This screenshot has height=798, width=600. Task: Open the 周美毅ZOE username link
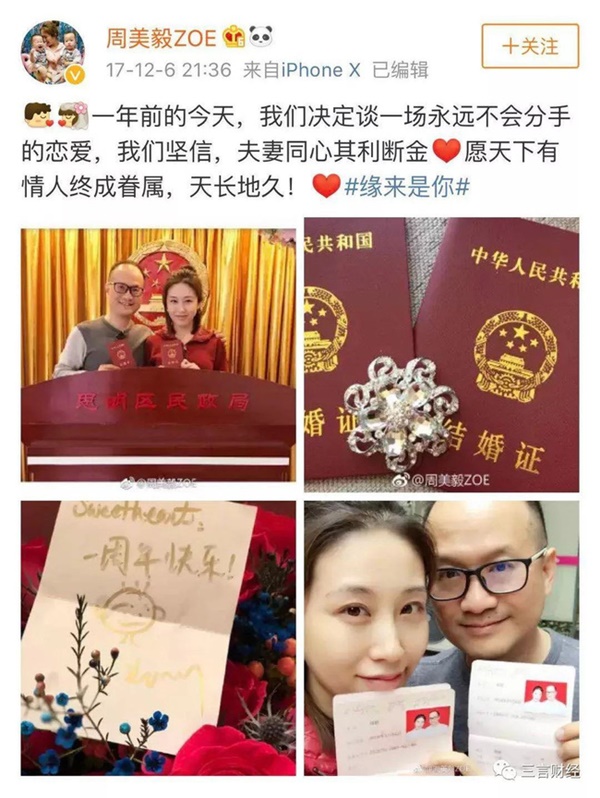pos(161,38)
